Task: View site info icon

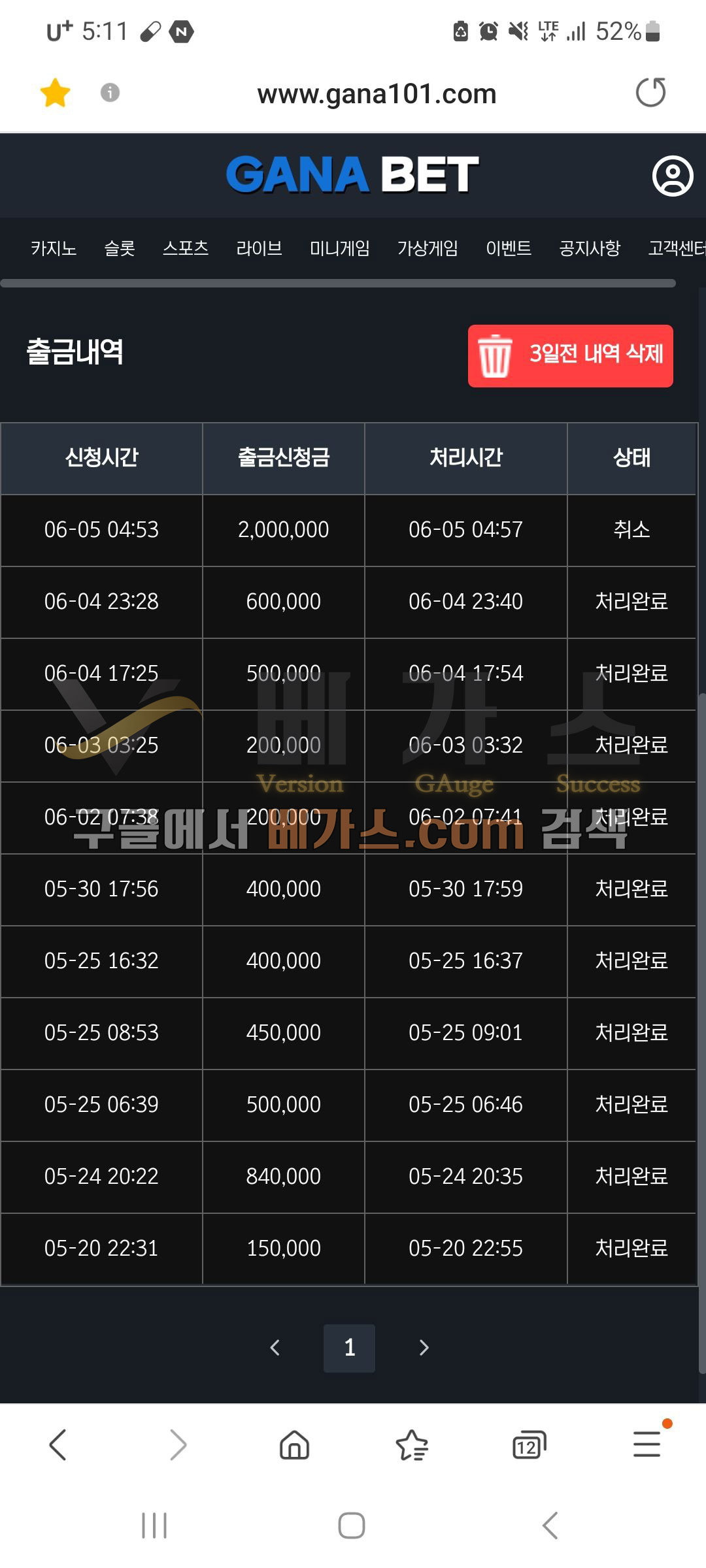Action: (x=110, y=93)
